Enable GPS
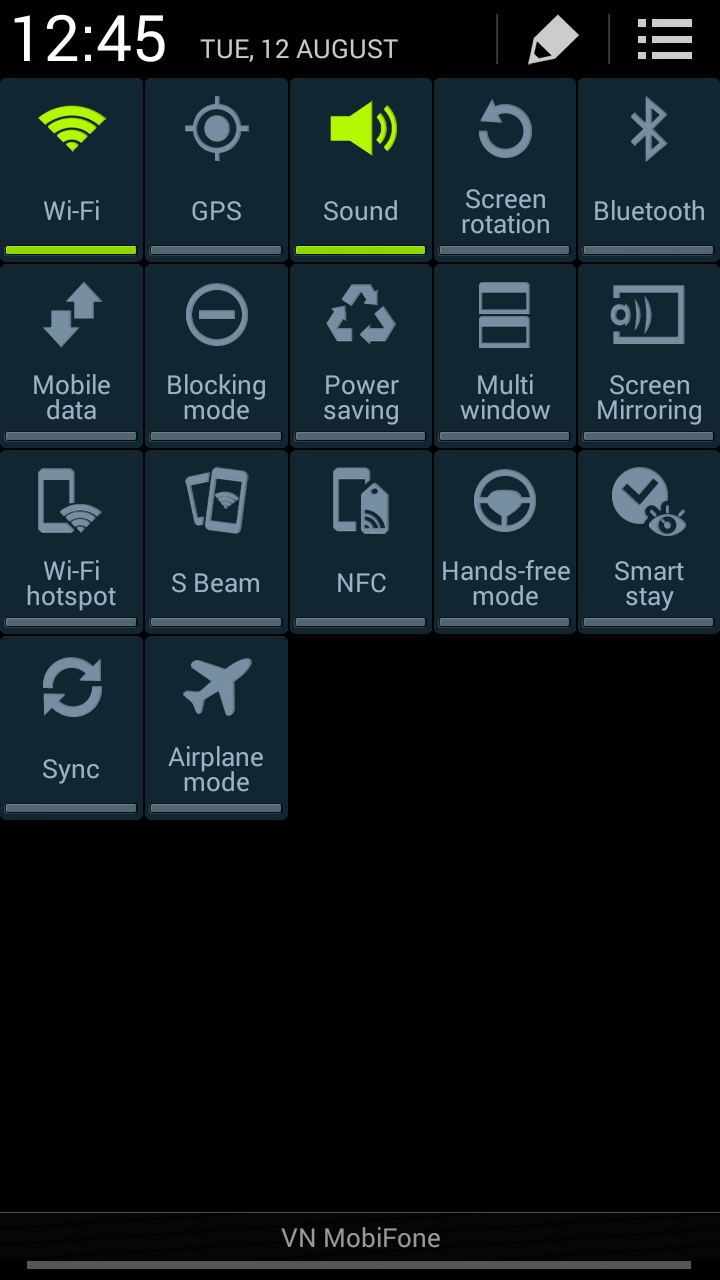 [x=216, y=170]
